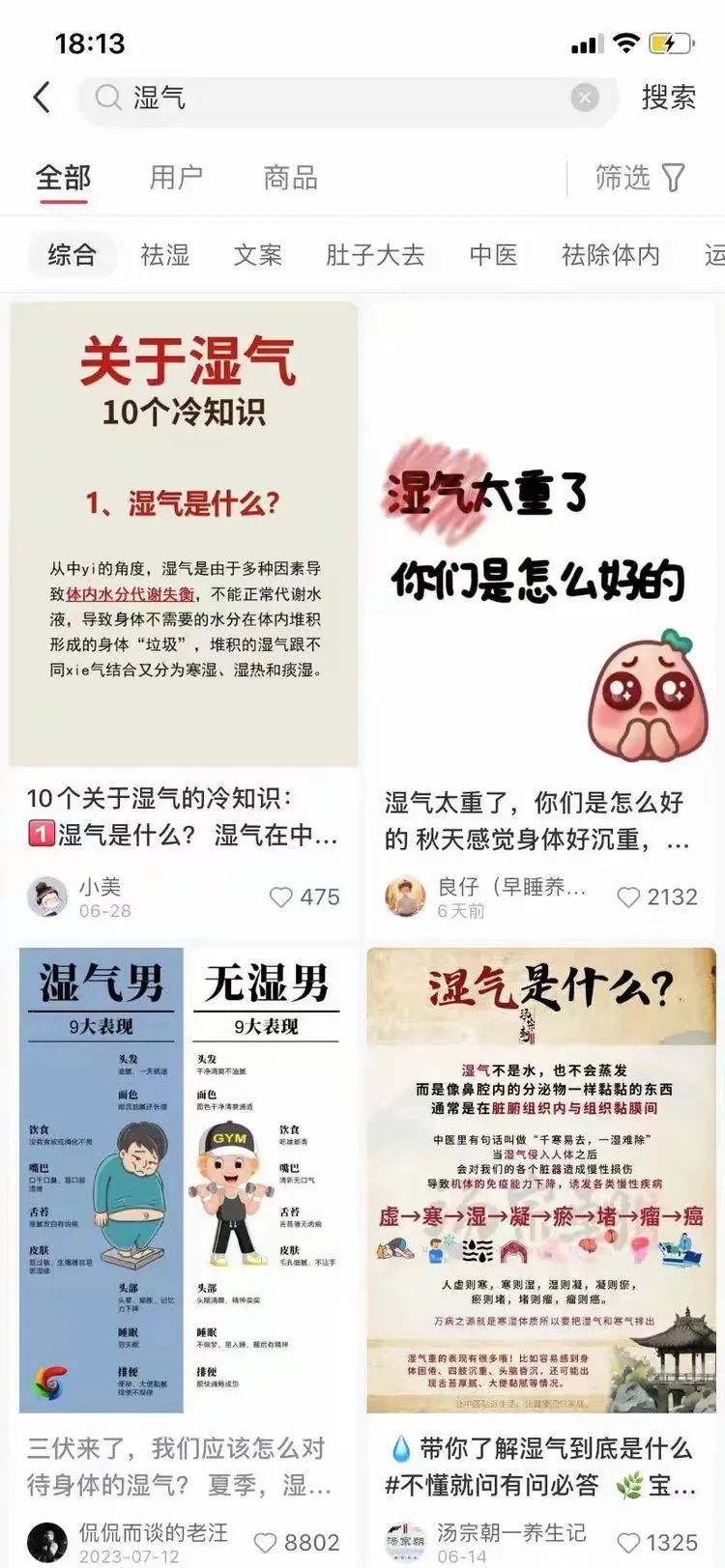Open the post 湿气是什么
Screen dimensions: 725x1568
(541, 1179)
